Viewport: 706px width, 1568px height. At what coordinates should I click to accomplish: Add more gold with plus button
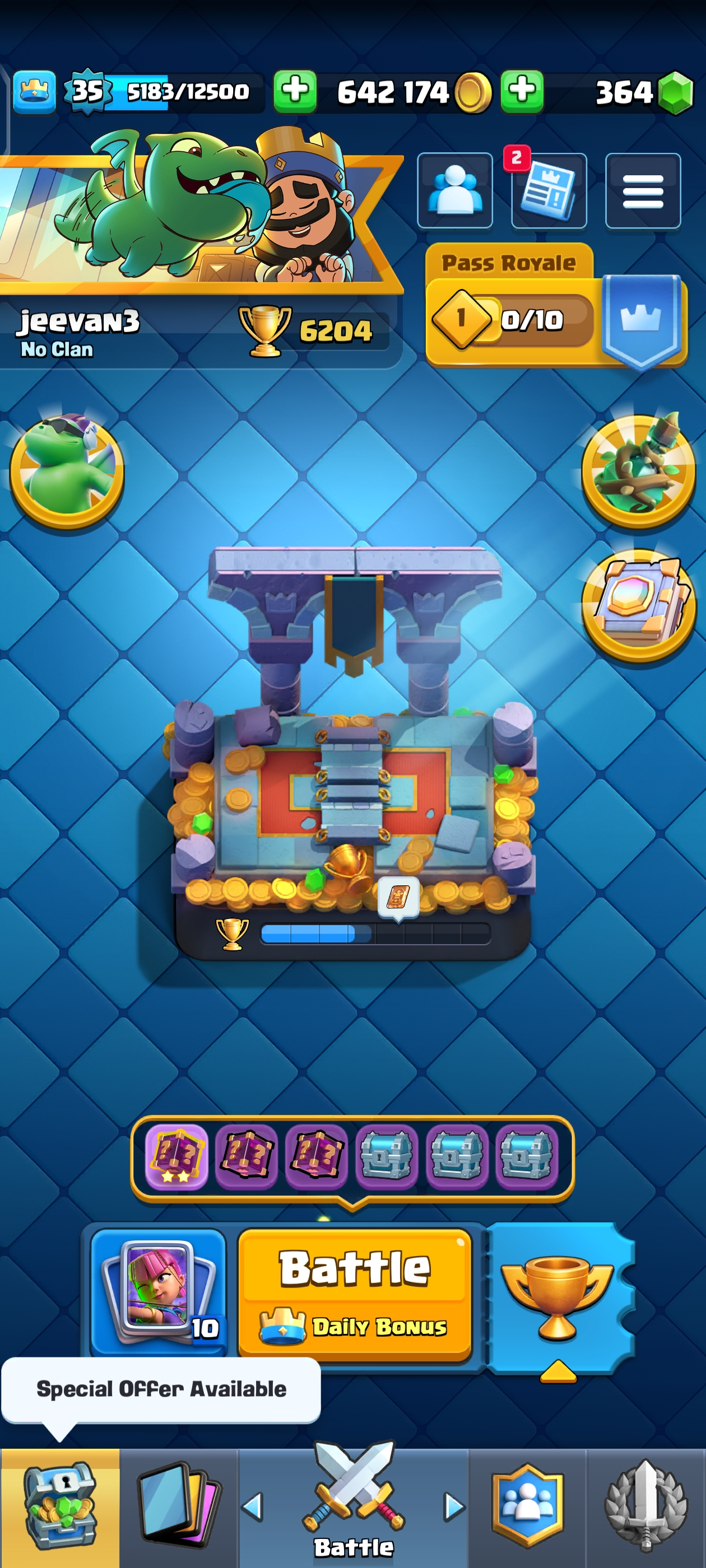(x=295, y=91)
